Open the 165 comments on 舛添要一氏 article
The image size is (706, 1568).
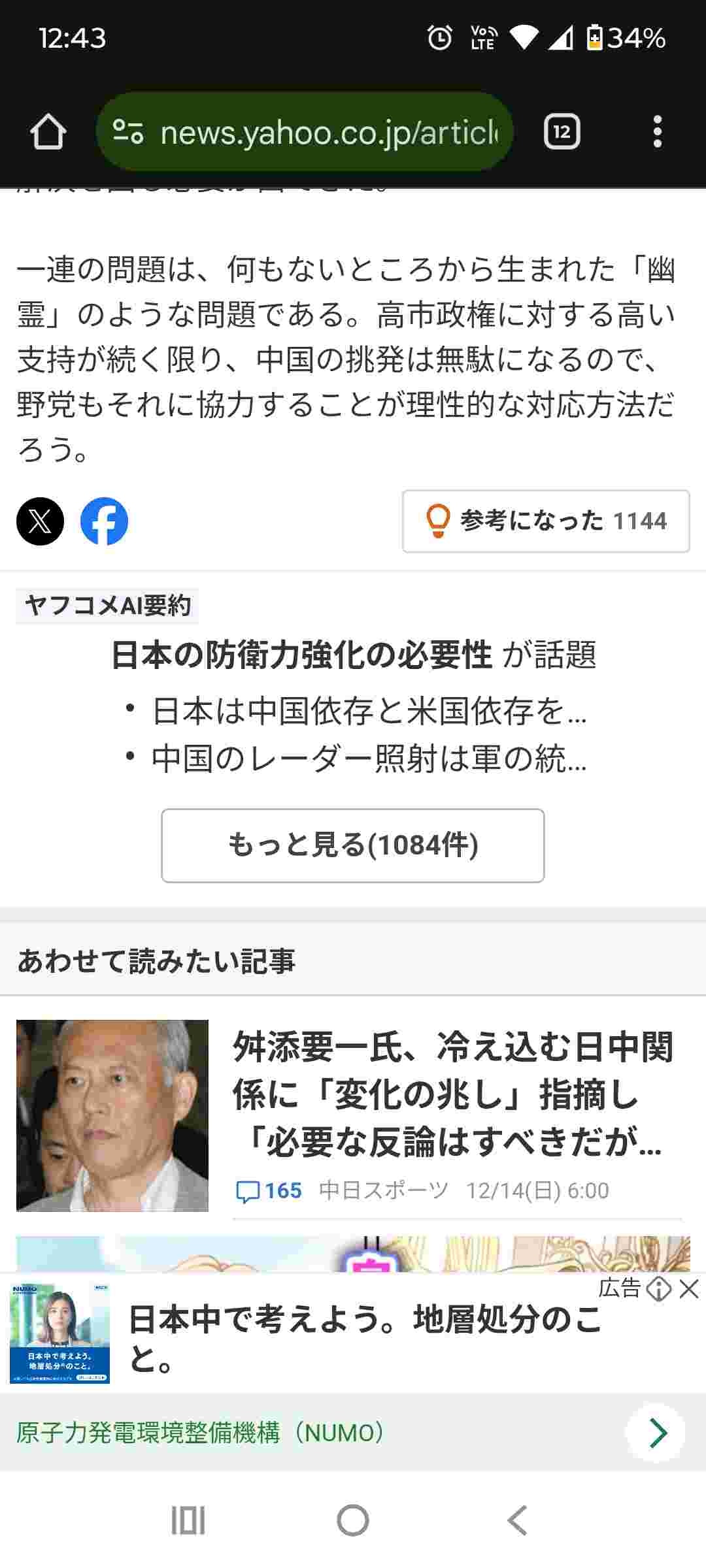tap(269, 1190)
